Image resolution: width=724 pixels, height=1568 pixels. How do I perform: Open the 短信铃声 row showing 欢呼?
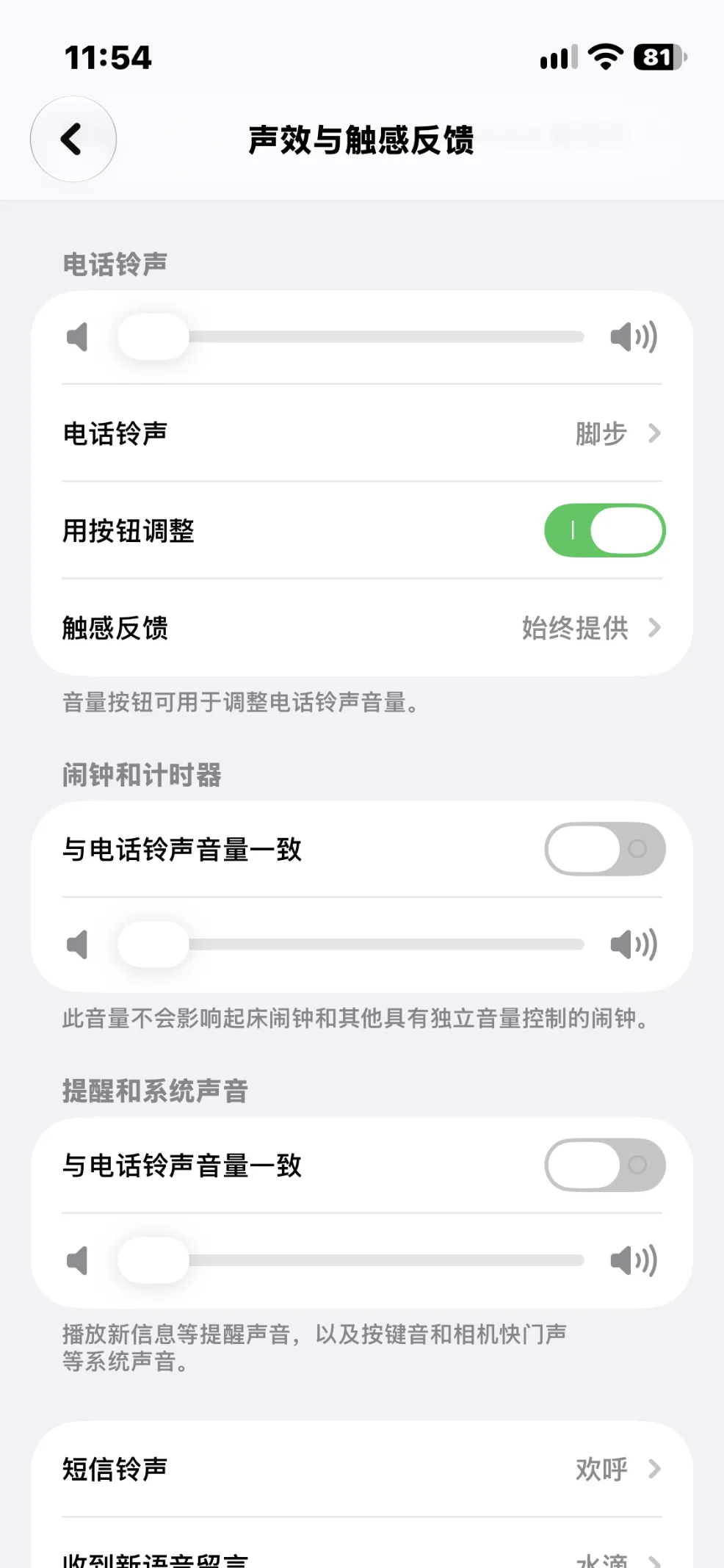click(362, 1469)
